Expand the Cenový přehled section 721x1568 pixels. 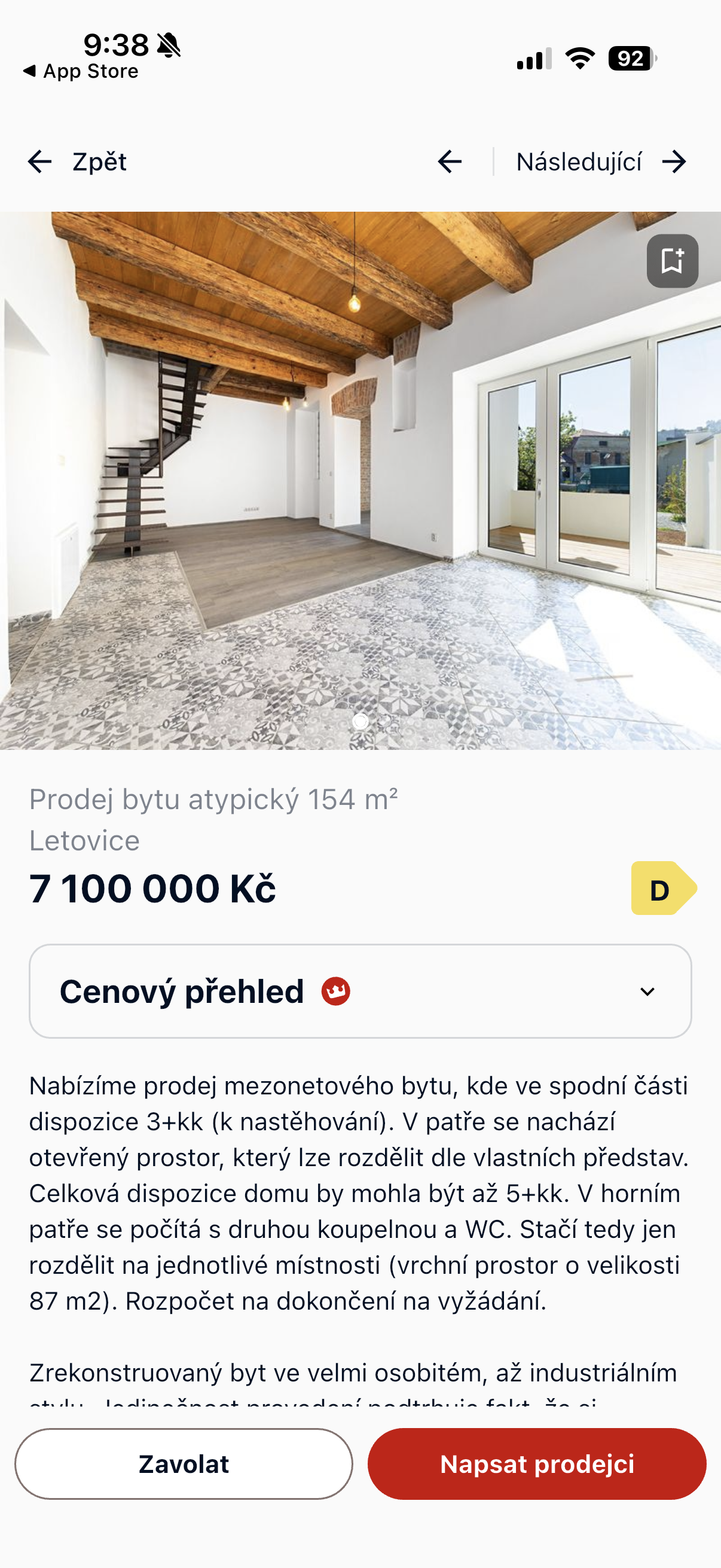pyautogui.click(x=360, y=991)
